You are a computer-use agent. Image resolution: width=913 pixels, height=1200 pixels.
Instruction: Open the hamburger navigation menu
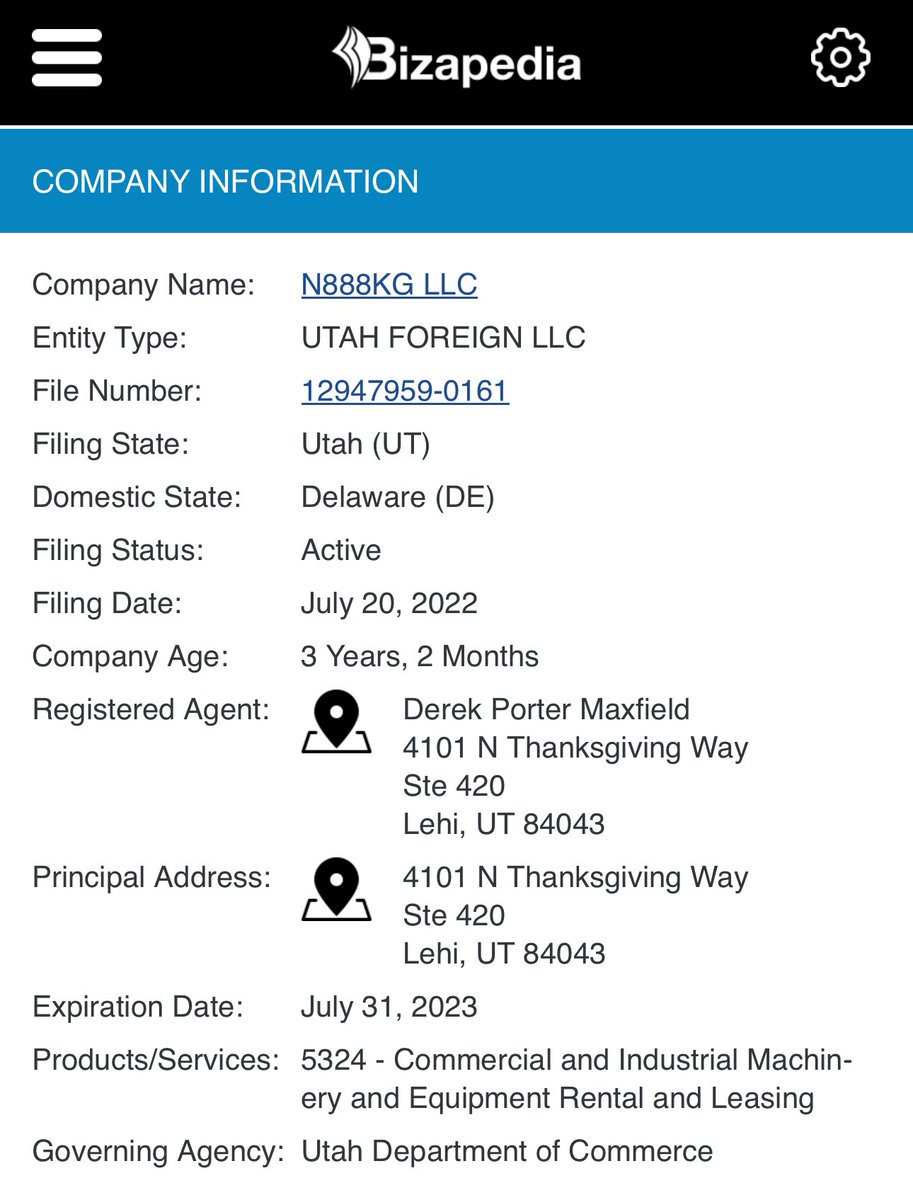tap(66, 58)
